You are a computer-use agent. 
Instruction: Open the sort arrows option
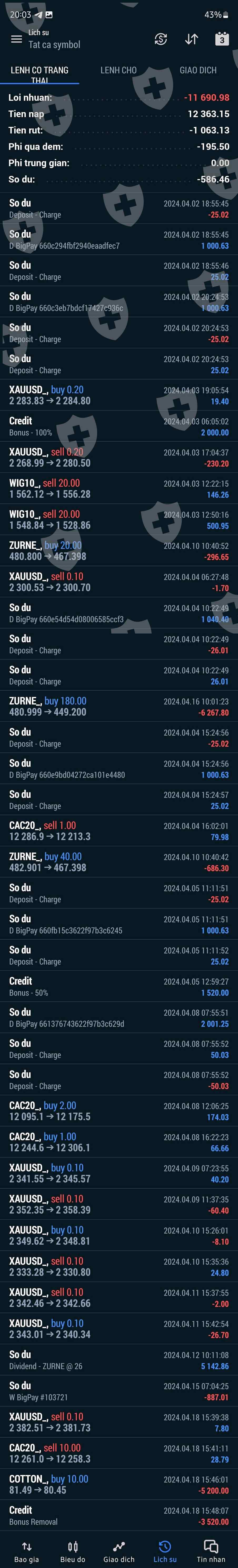pos(191,39)
